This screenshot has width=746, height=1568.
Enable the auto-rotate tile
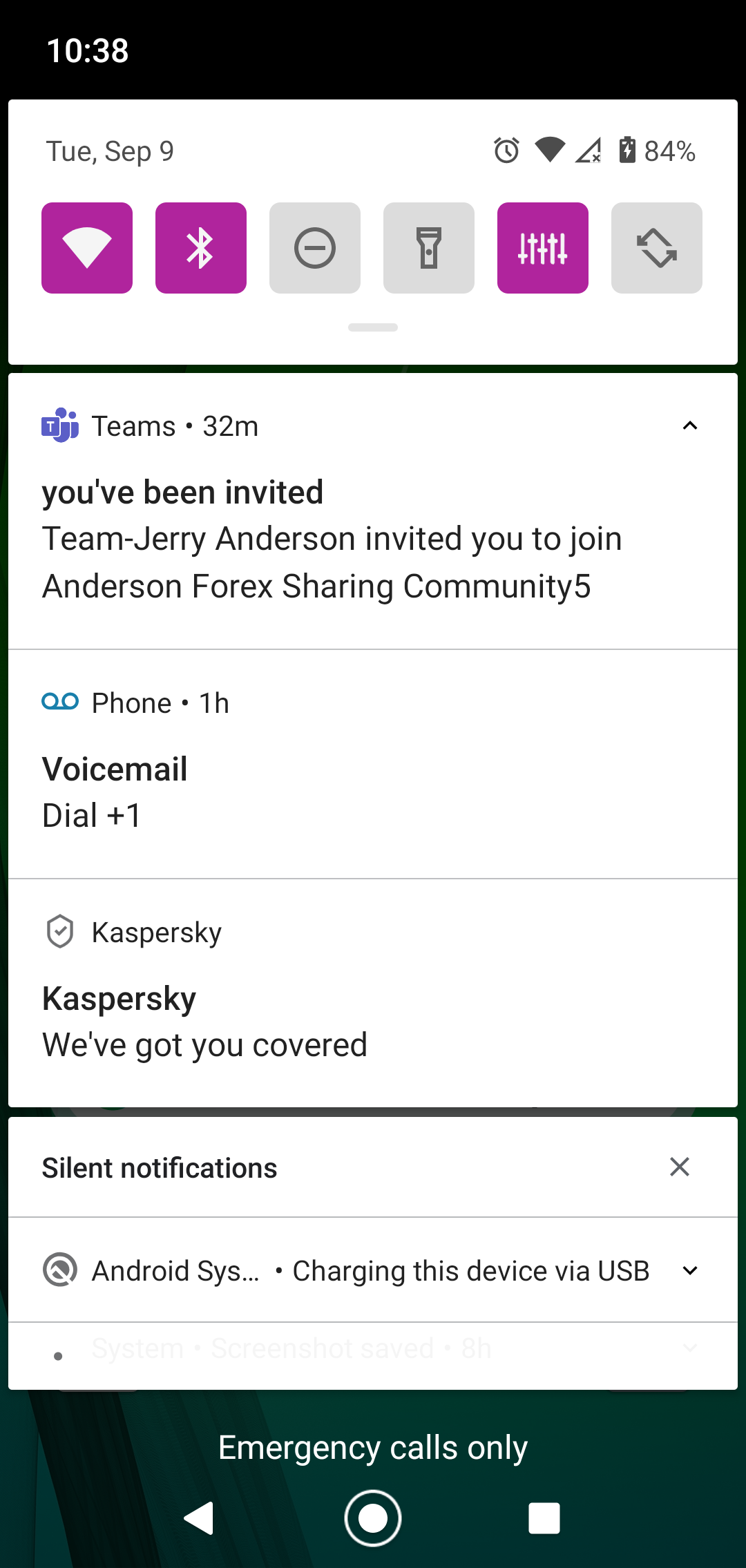(x=657, y=248)
